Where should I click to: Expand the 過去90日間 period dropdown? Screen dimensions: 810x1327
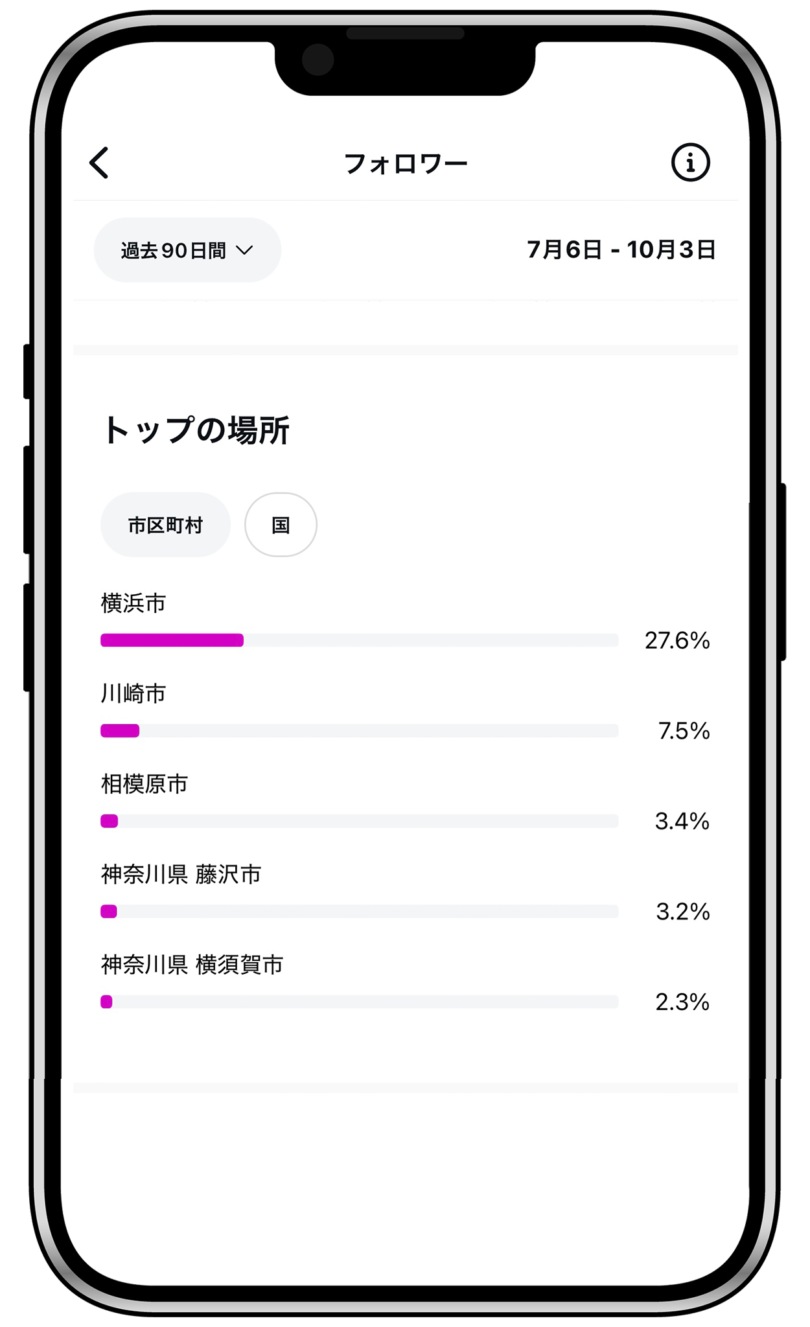(187, 250)
